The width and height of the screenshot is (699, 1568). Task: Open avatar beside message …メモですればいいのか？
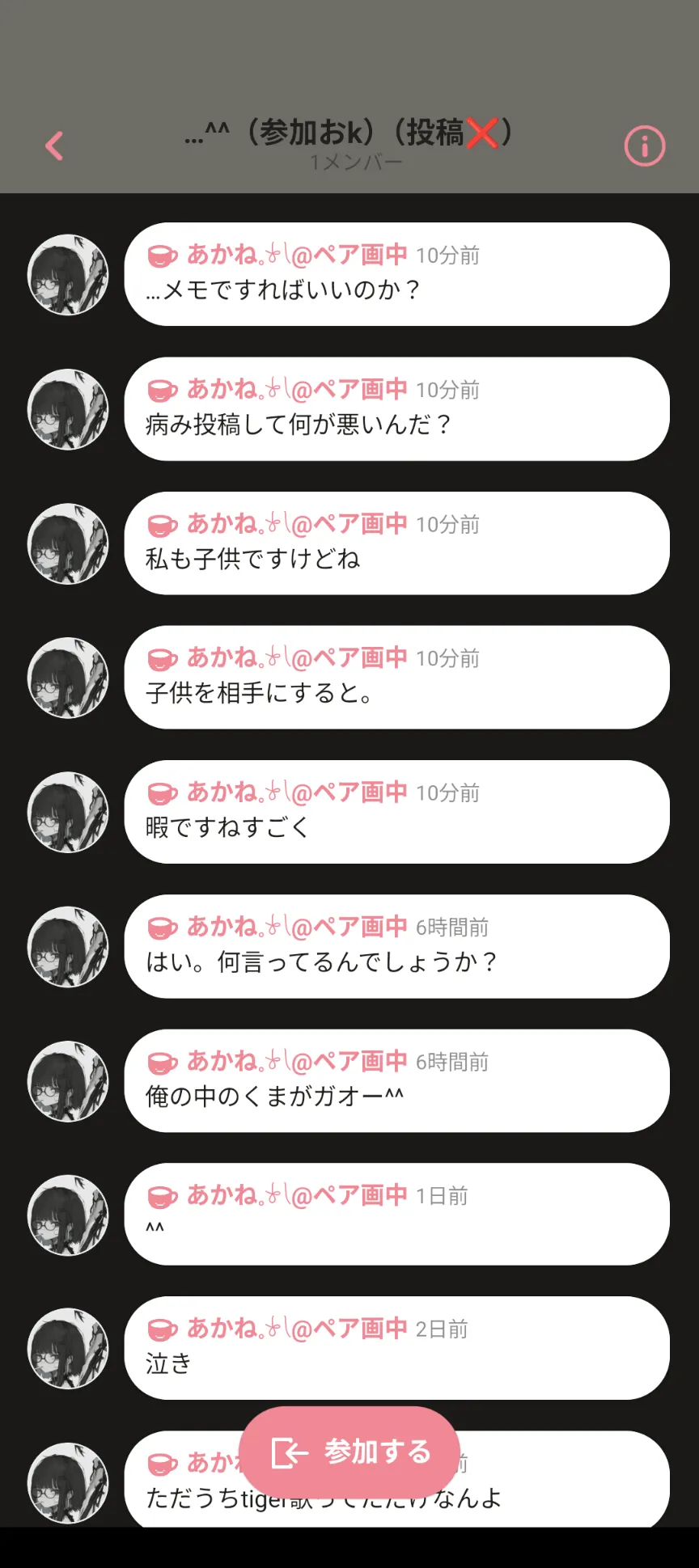[68, 275]
